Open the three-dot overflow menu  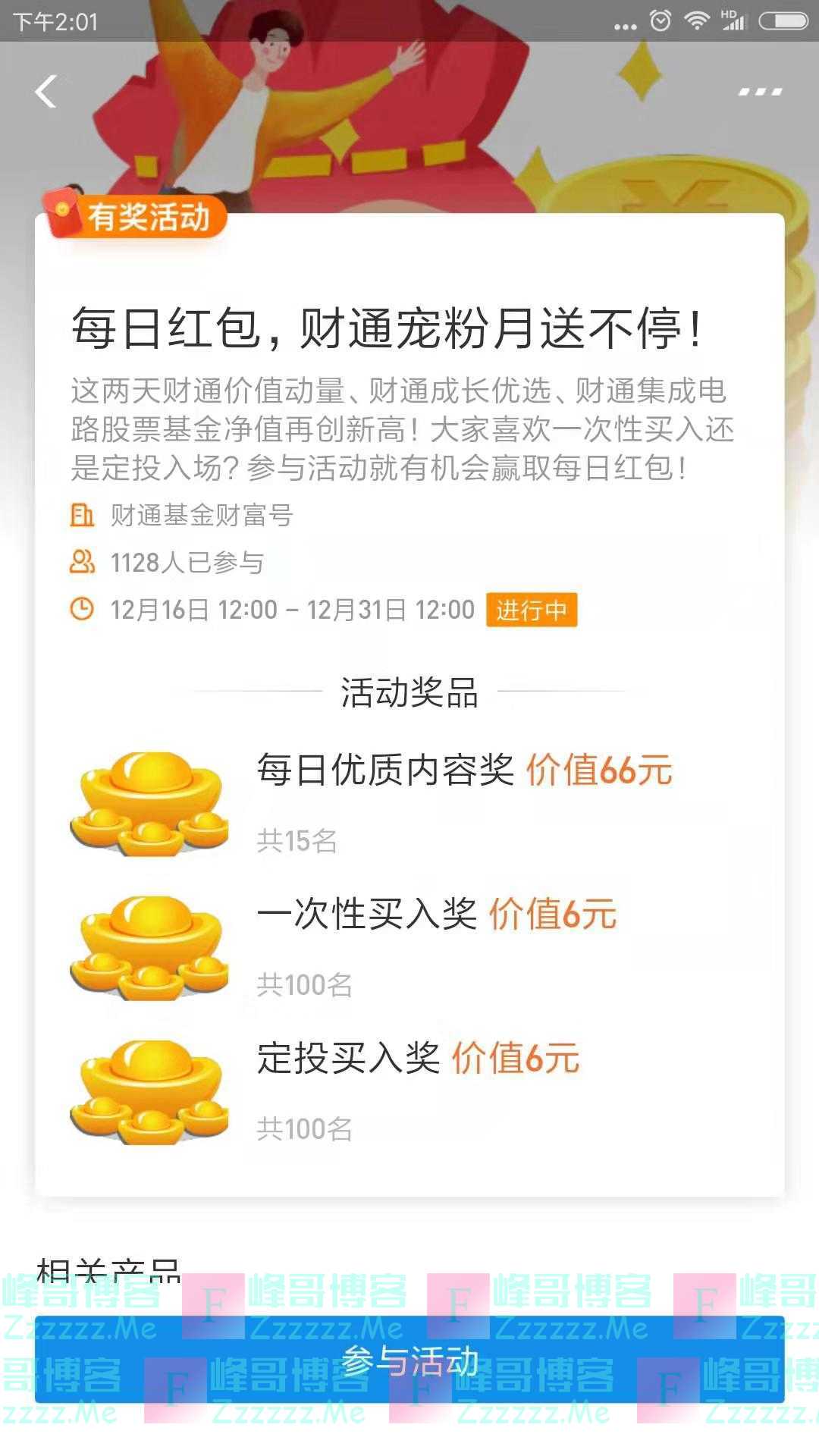760,92
